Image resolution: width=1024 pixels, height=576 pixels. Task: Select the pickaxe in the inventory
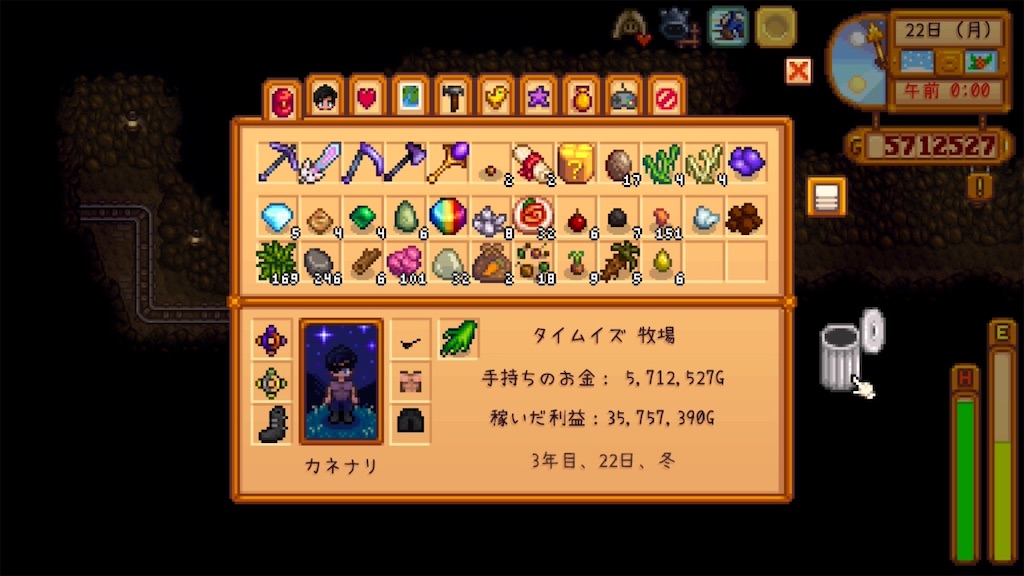pos(277,163)
